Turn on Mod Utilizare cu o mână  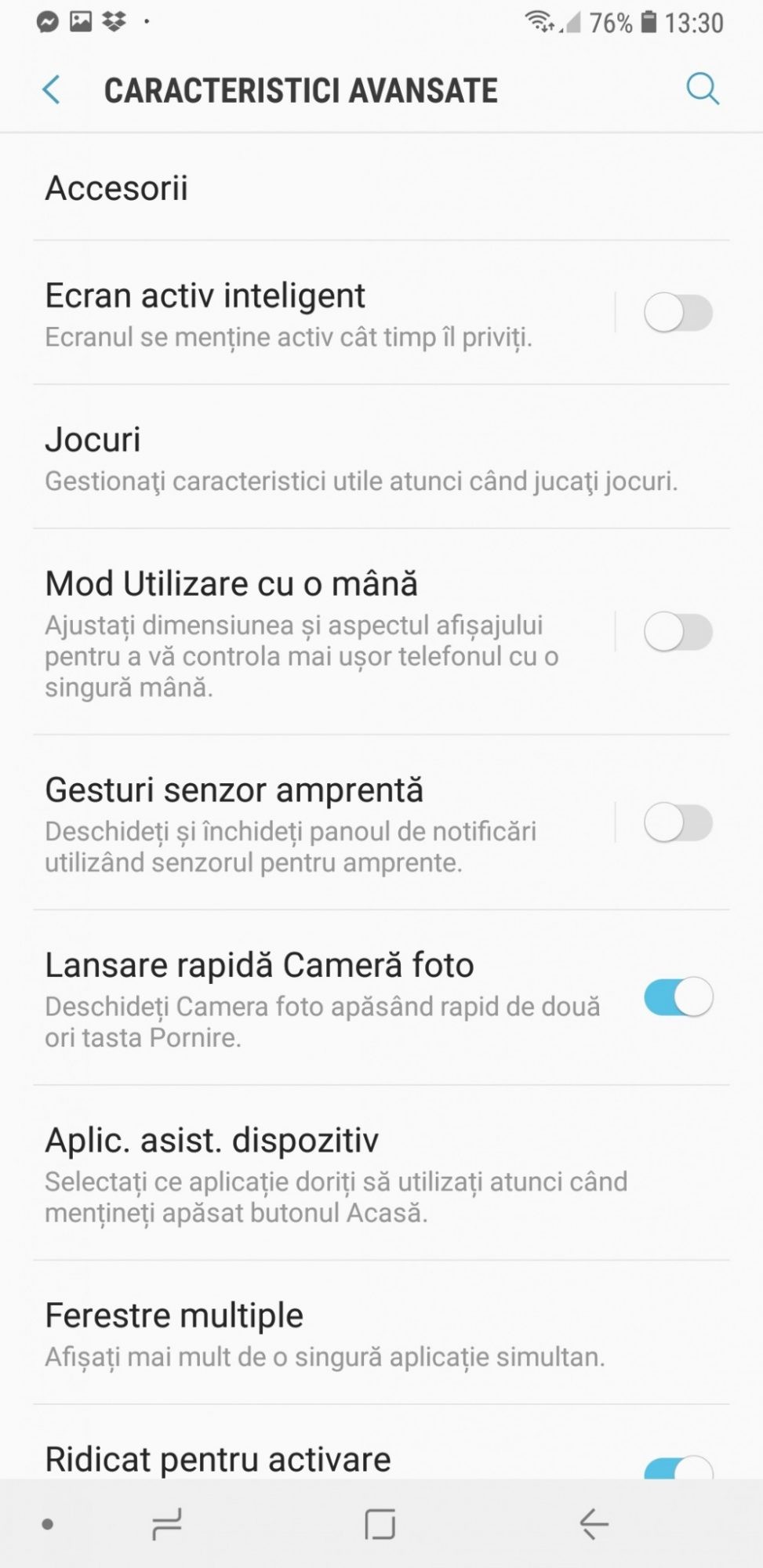point(678,632)
